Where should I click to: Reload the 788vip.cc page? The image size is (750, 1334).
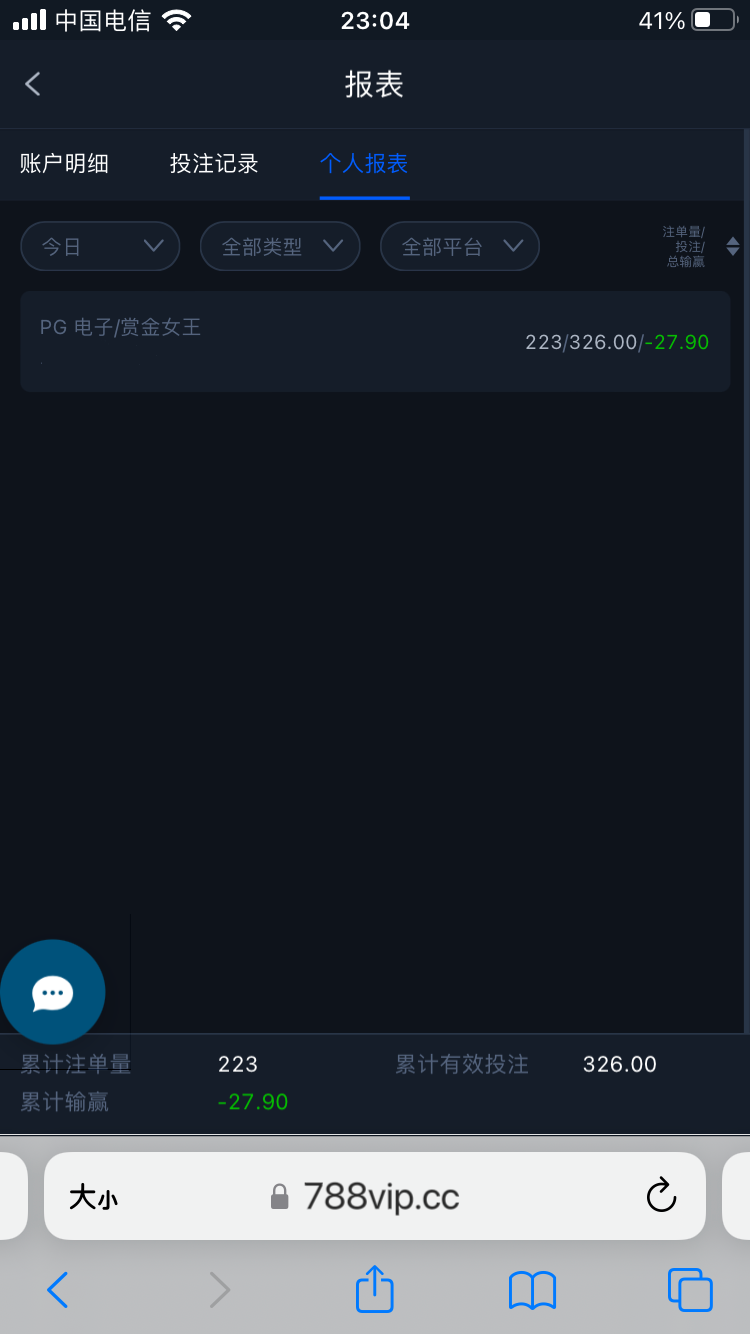point(661,1196)
